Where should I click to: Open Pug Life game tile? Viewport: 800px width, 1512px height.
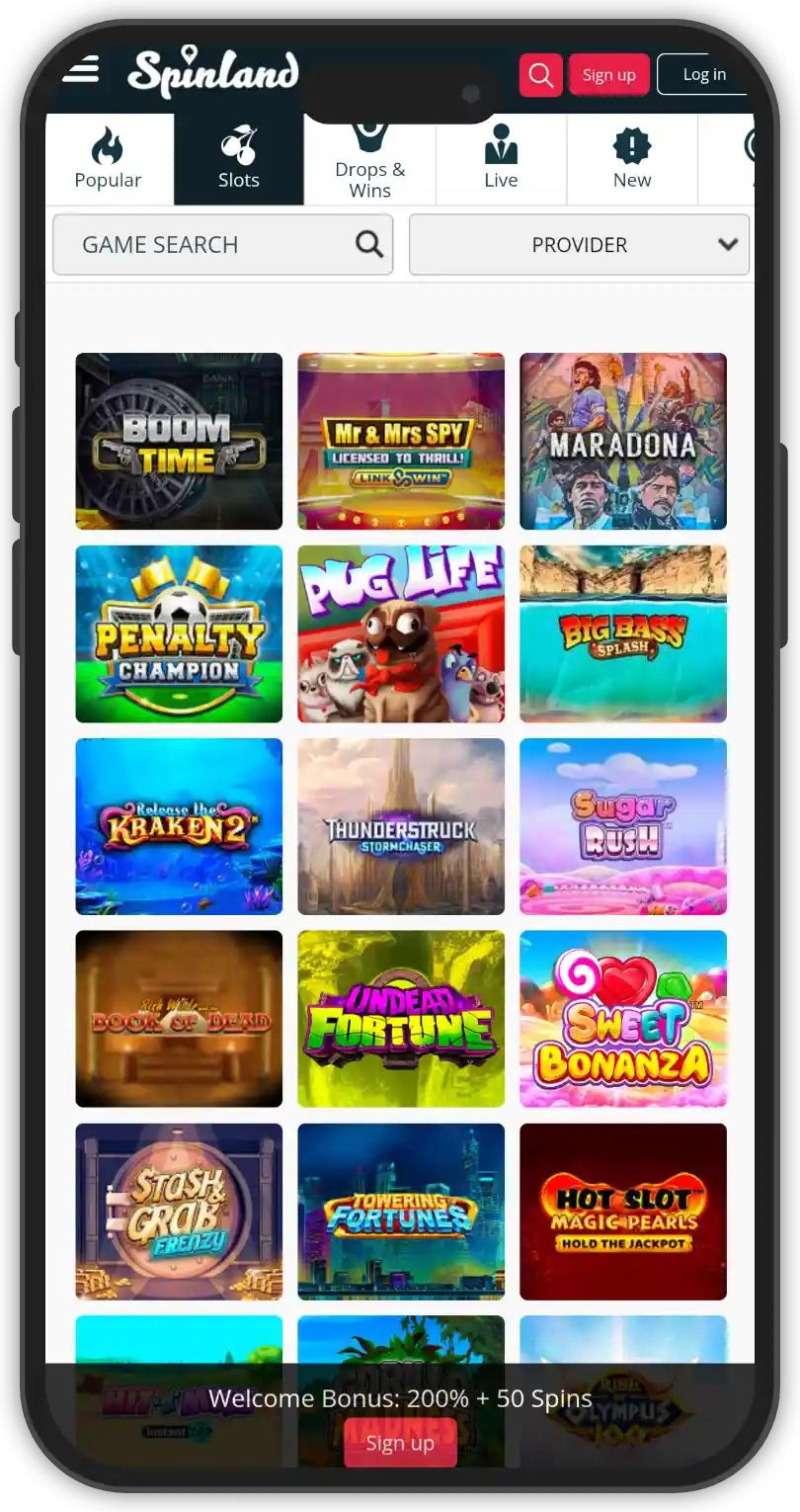coord(401,633)
